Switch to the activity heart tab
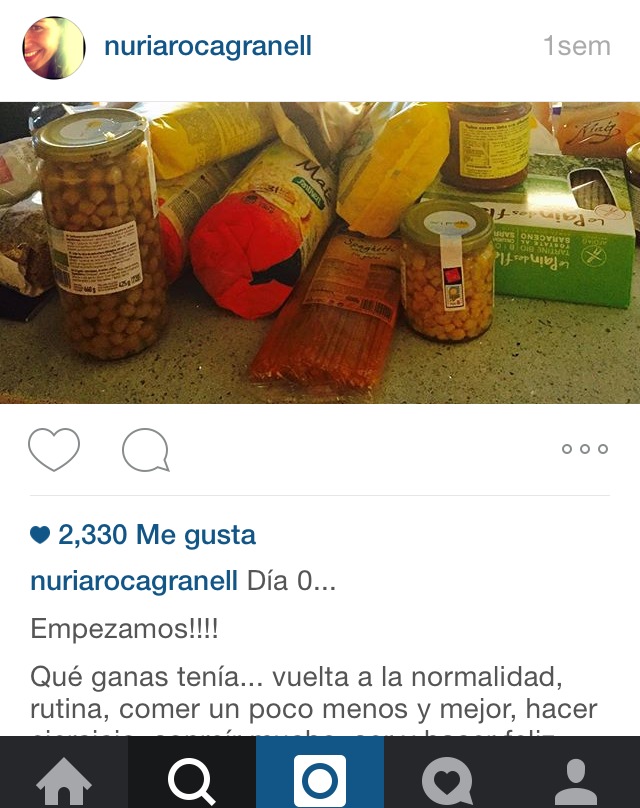 tap(448, 780)
